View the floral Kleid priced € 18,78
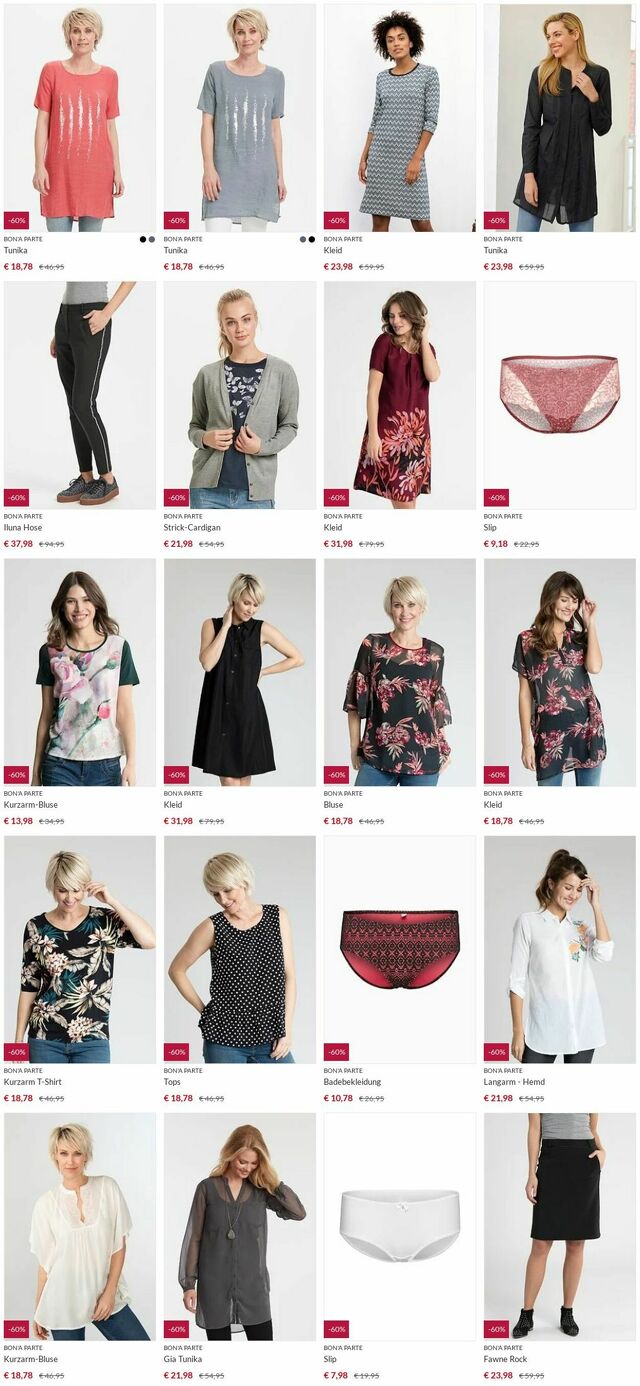640x1386 pixels. (559, 672)
